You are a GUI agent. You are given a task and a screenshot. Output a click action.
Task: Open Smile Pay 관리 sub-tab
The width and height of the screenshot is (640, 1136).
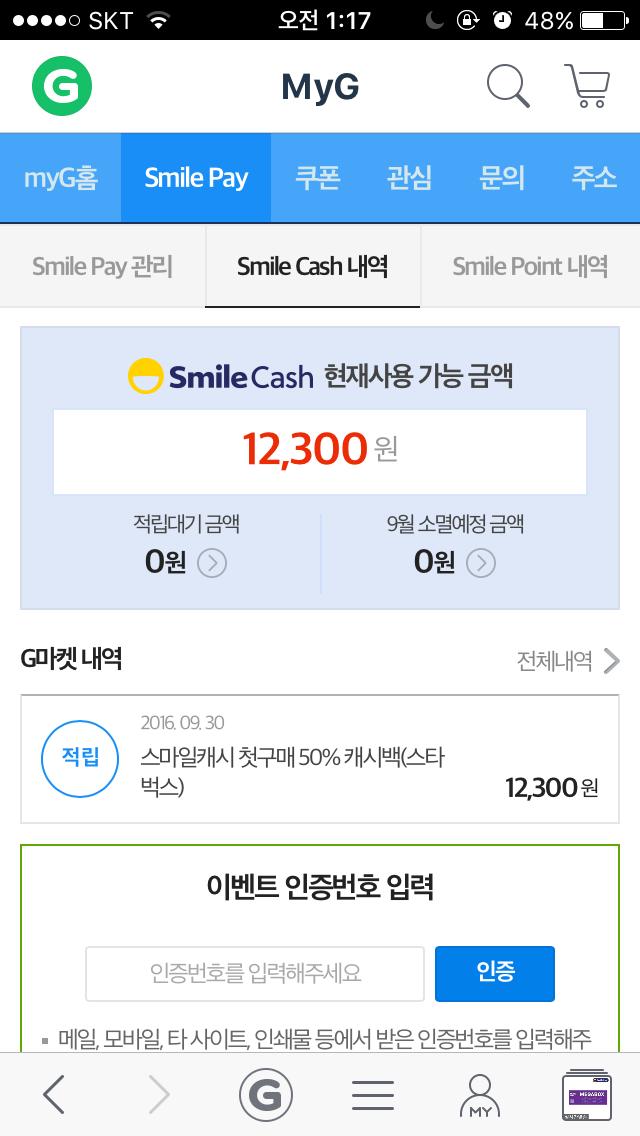click(x=103, y=267)
